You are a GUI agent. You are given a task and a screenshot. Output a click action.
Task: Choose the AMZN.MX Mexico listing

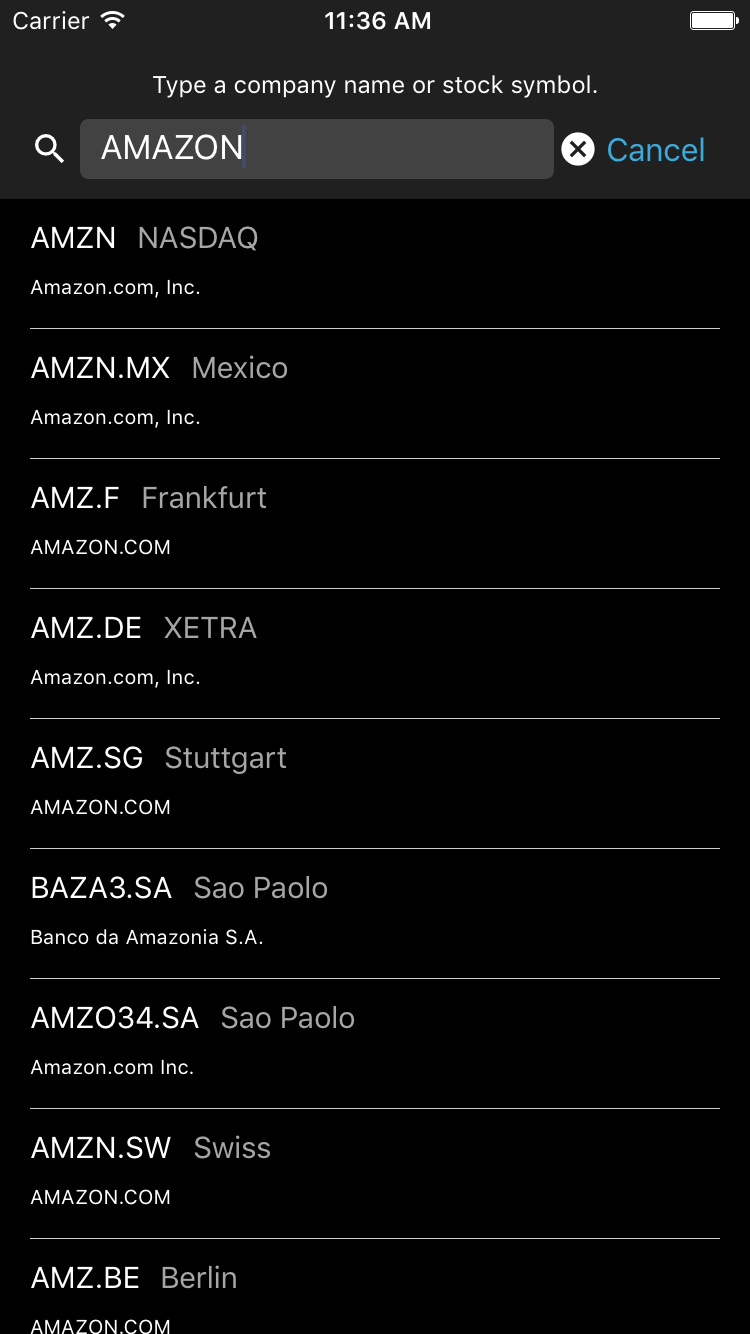click(375, 392)
